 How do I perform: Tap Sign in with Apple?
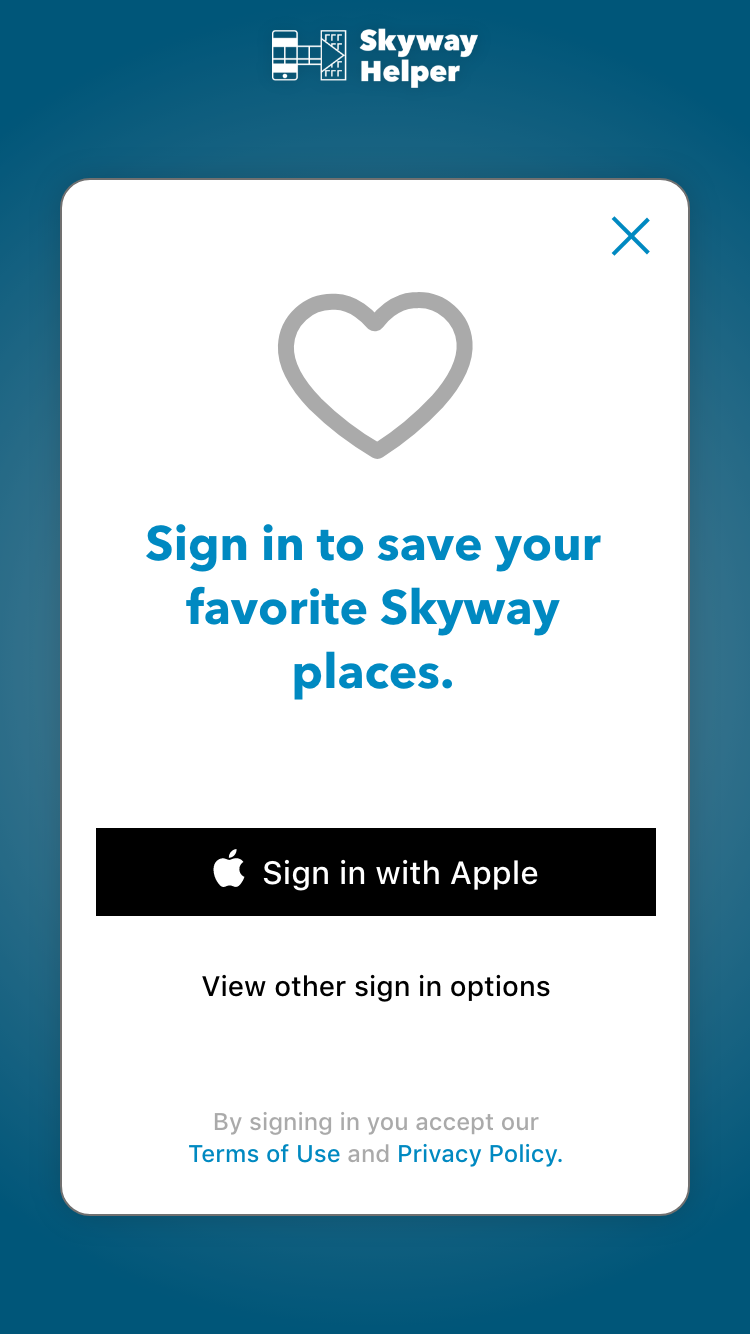[x=376, y=872]
